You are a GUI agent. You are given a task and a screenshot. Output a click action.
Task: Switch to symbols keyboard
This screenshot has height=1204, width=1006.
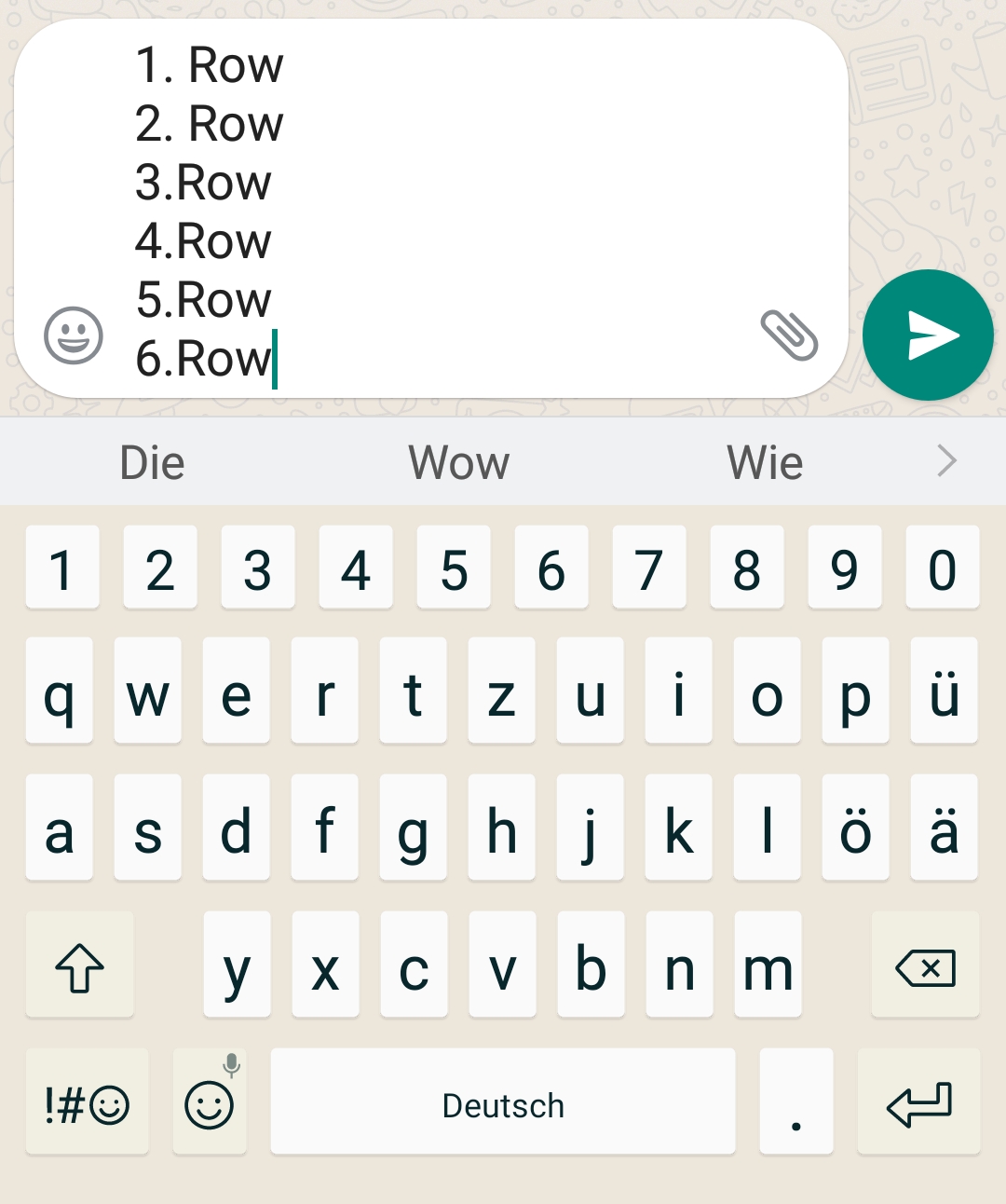87,1104
